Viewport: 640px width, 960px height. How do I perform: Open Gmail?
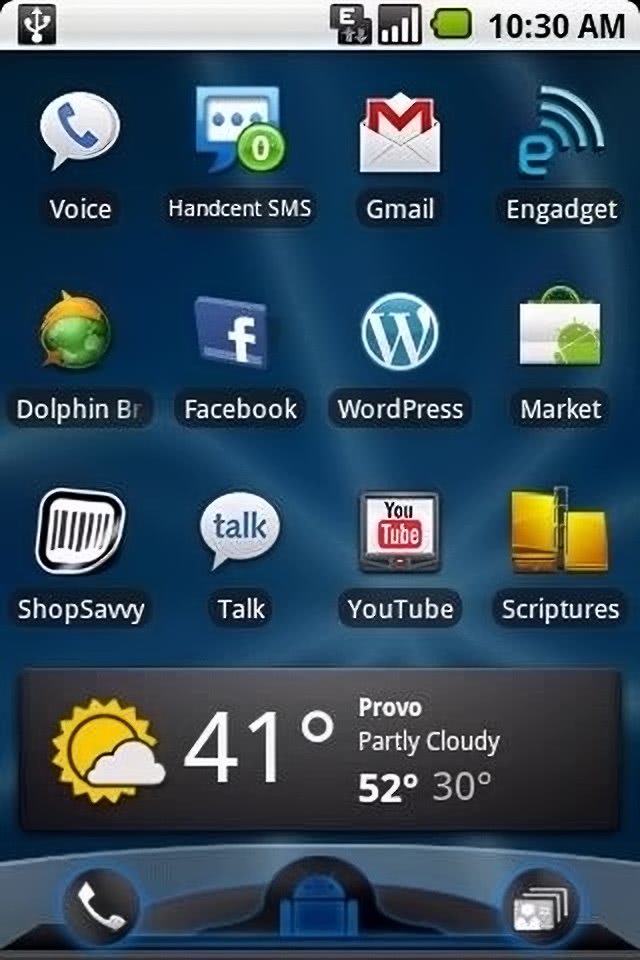coord(400,135)
